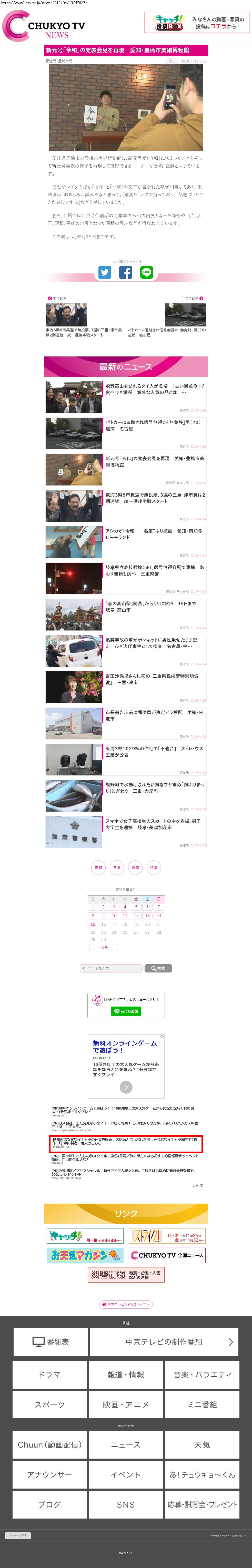
Task: Select the 特集 chip
Action: point(154,867)
